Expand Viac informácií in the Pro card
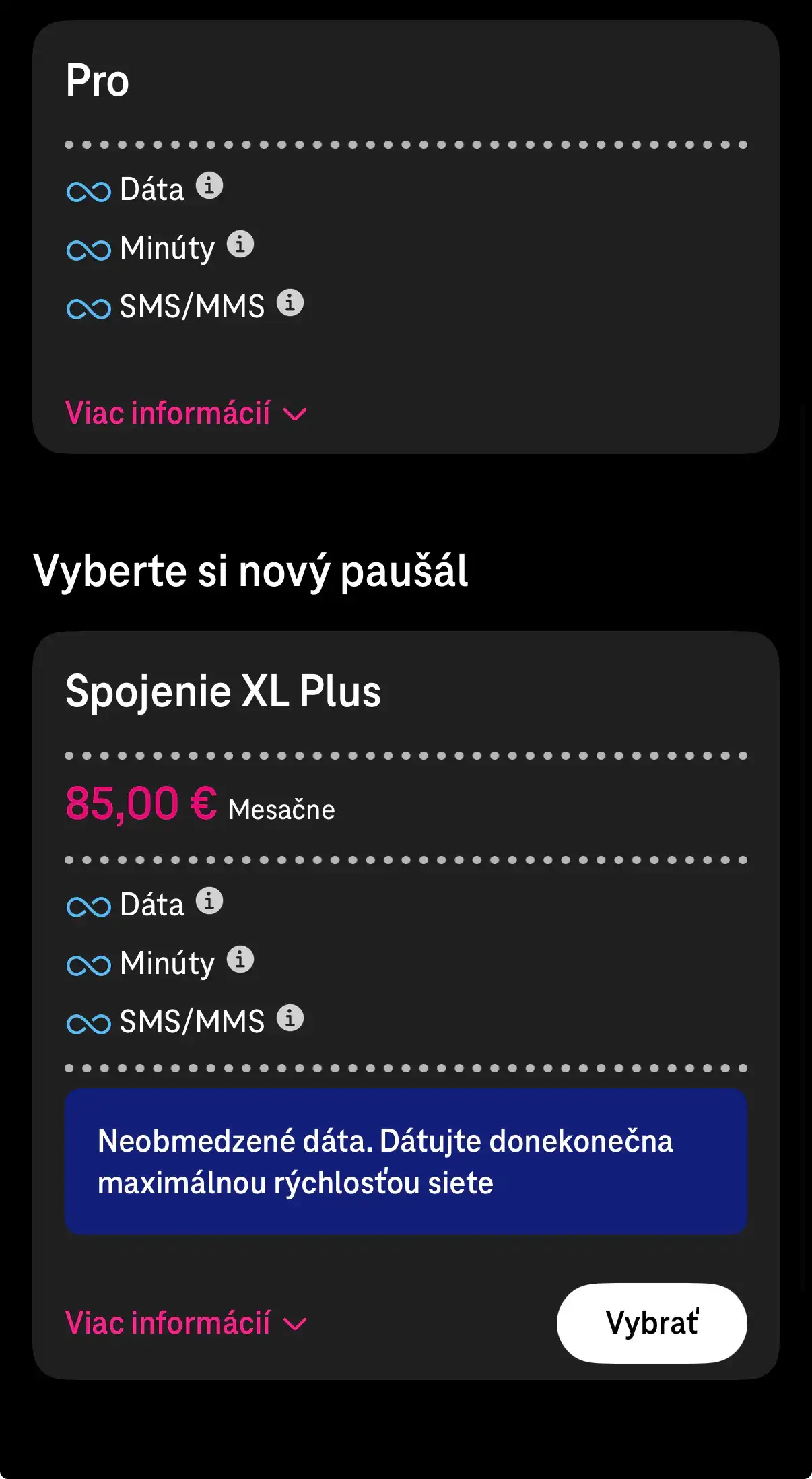Image resolution: width=812 pixels, height=1479 pixels. tap(186, 413)
